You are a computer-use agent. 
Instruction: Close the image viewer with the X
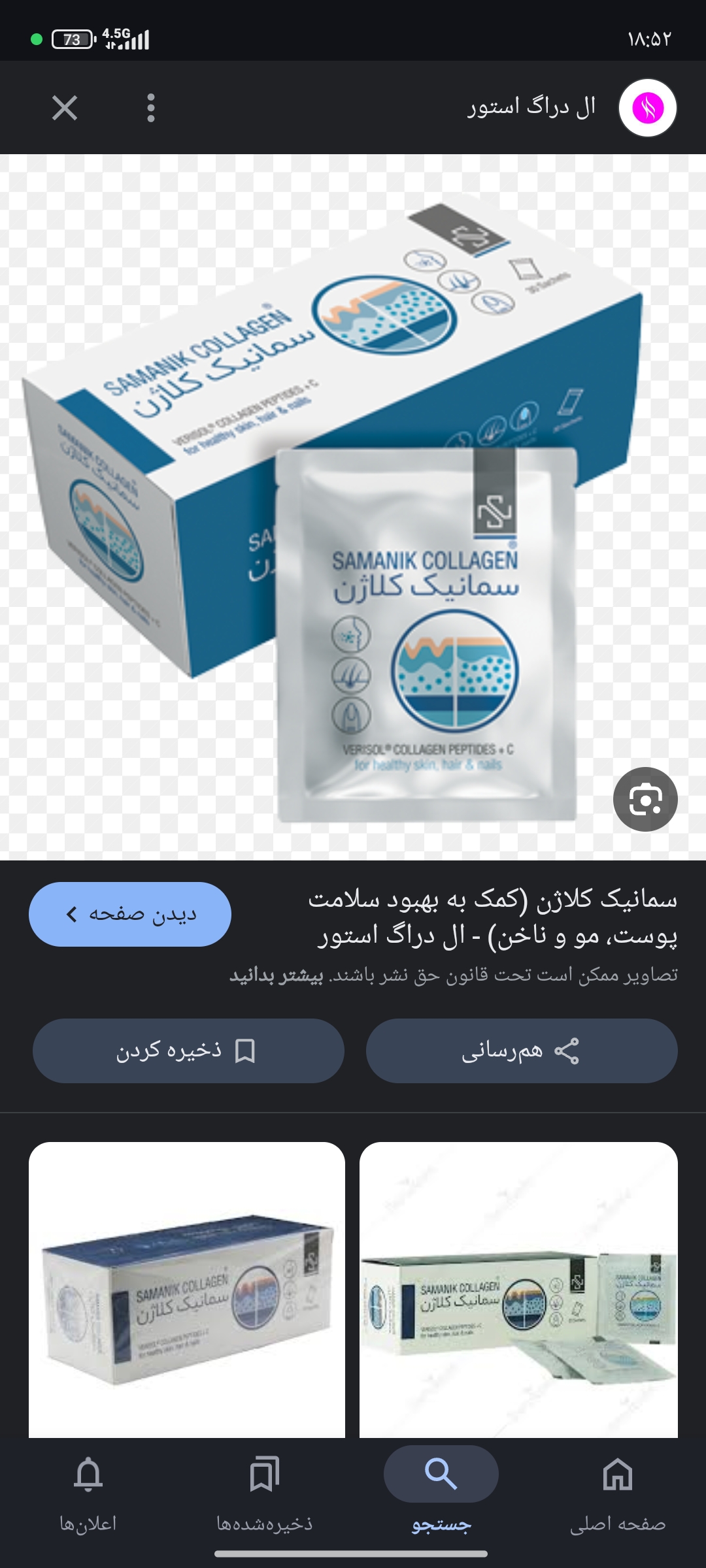point(65,108)
